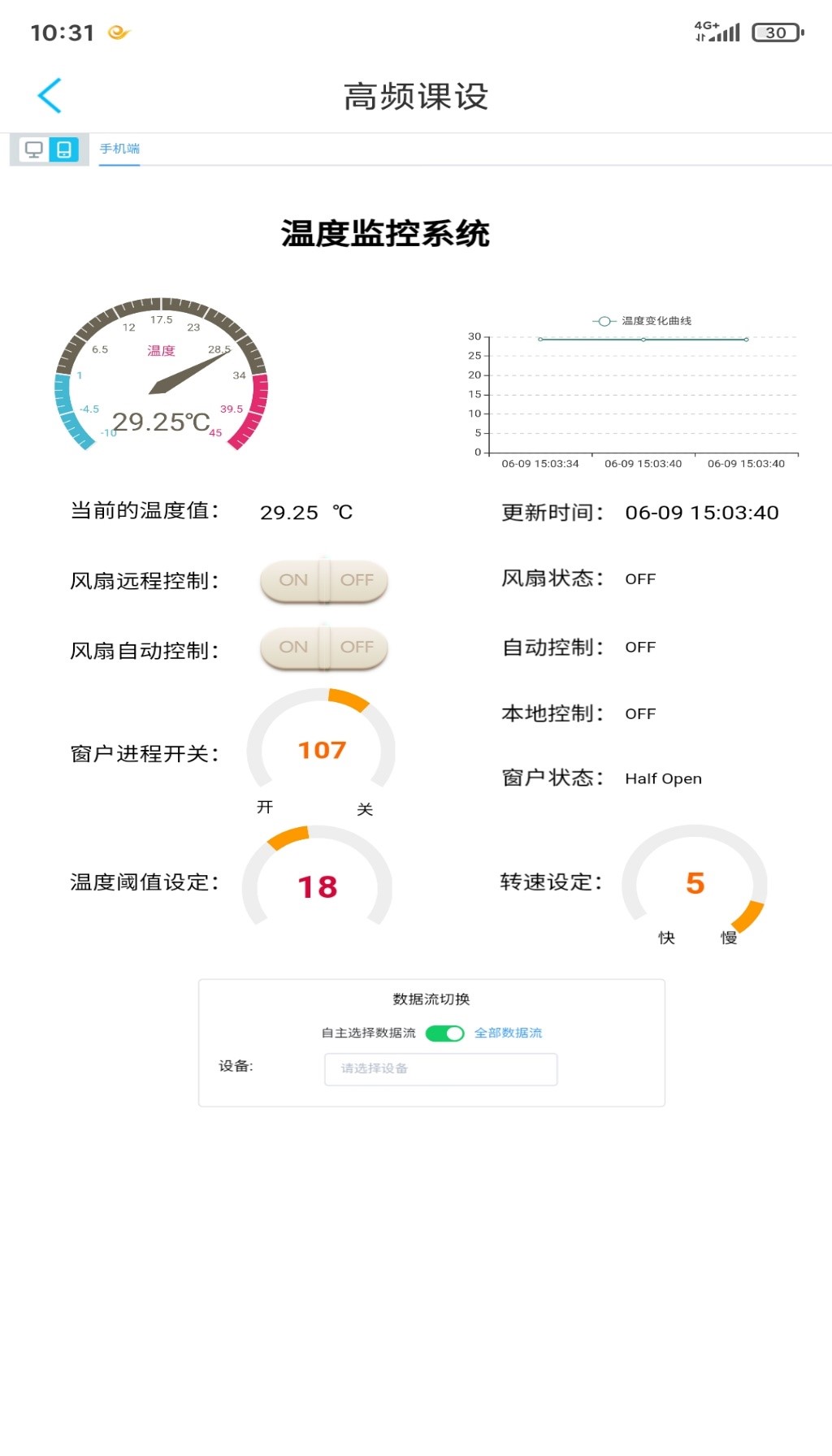Open the device picker under 数据流切换
The image size is (832, 1456).
[x=440, y=1069]
